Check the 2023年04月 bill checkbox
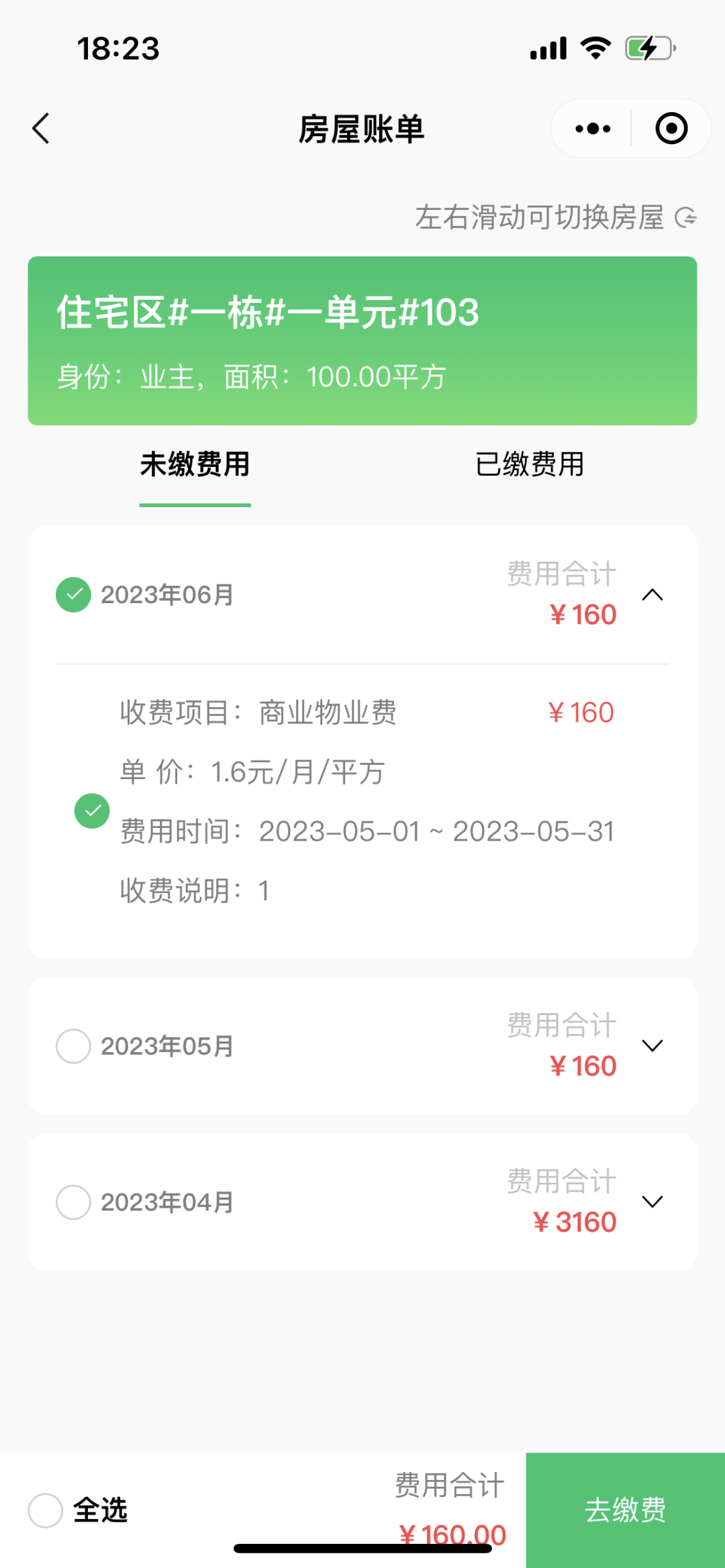The height and width of the screenshot is (1568, 725). point(73,1202)
